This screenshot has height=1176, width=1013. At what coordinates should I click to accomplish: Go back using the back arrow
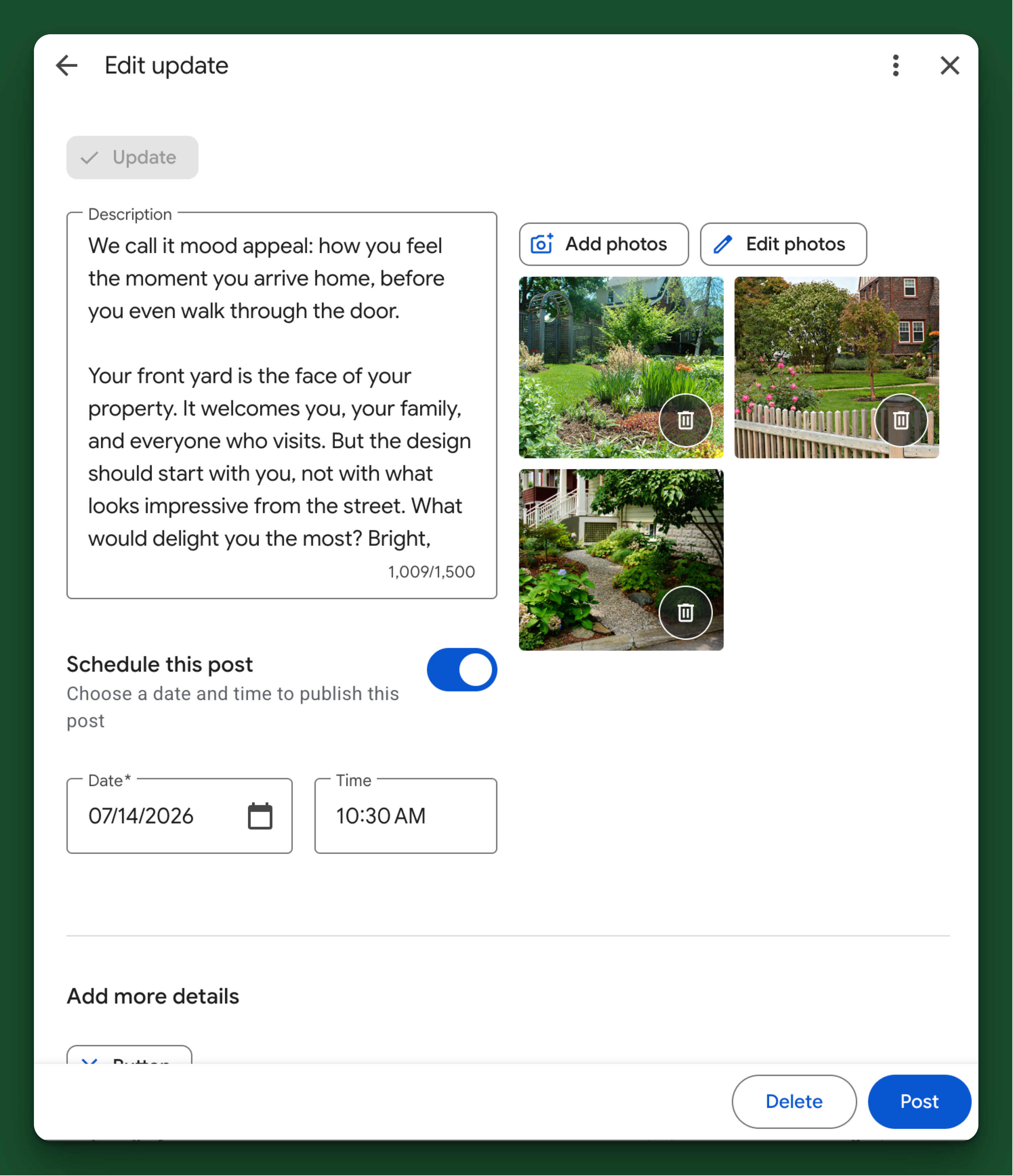(x=66, y=65)
